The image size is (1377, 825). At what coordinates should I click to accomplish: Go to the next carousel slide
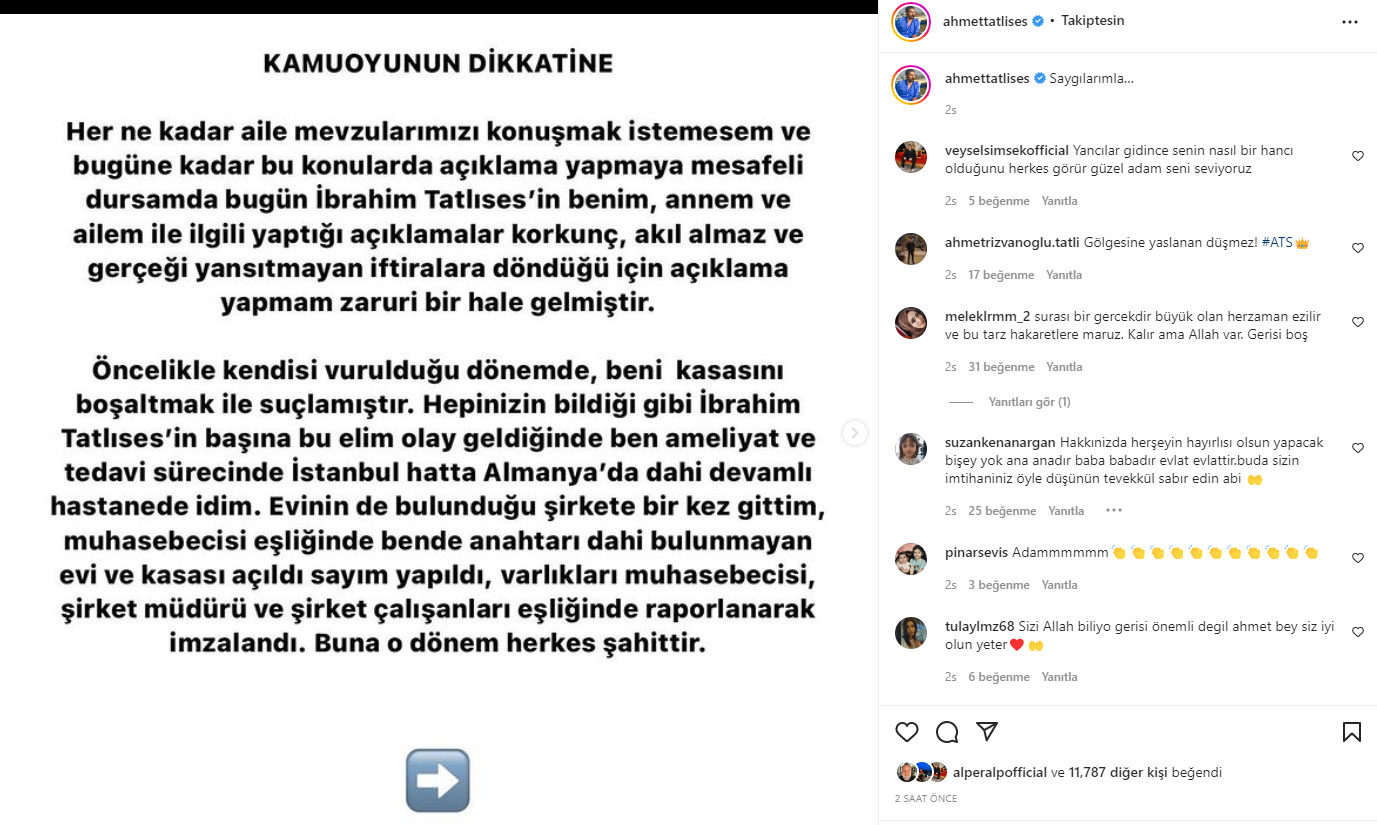(x=854, y=433)
